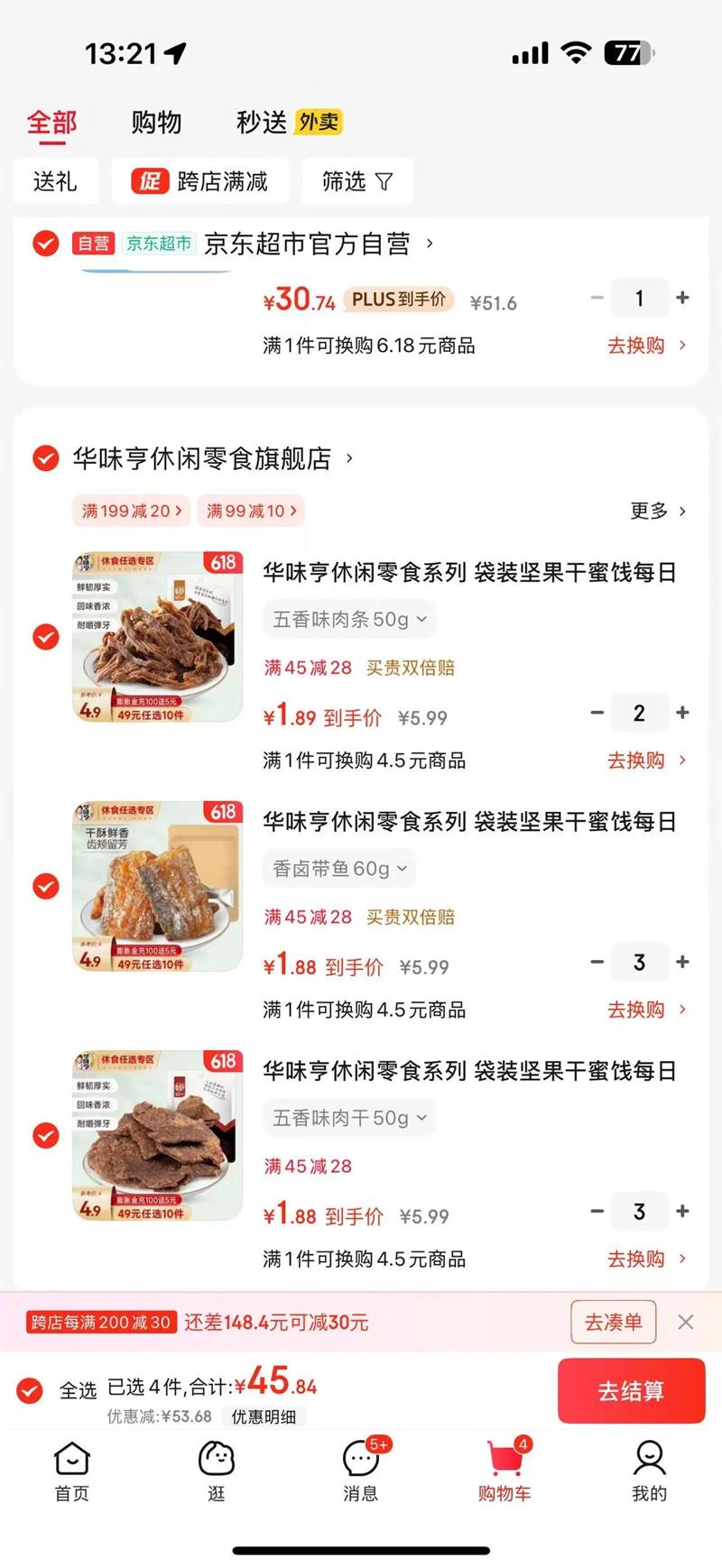Image resolution: width=722 pixels, height=1568 pixels.
Task: Select the 送礼 chip
Action: [x=55, y=181]
